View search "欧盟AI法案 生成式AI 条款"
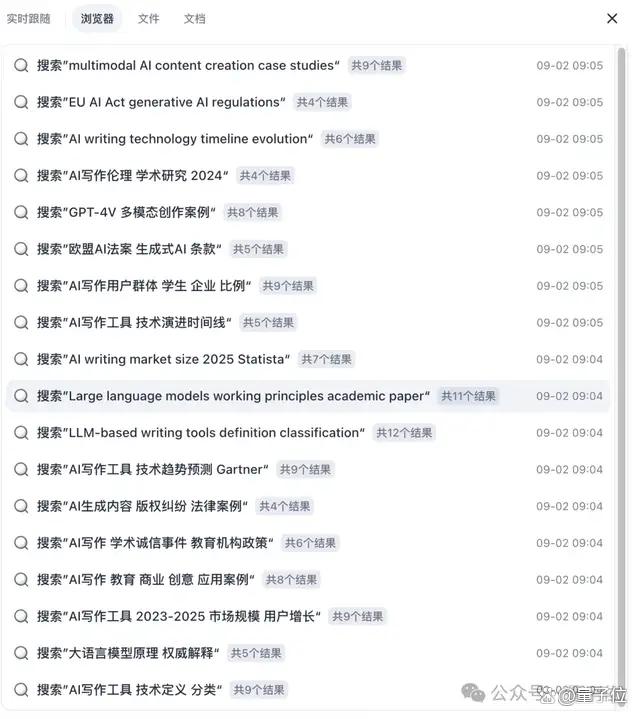Viewport: 640px width, 719px height. coord(308,249)
